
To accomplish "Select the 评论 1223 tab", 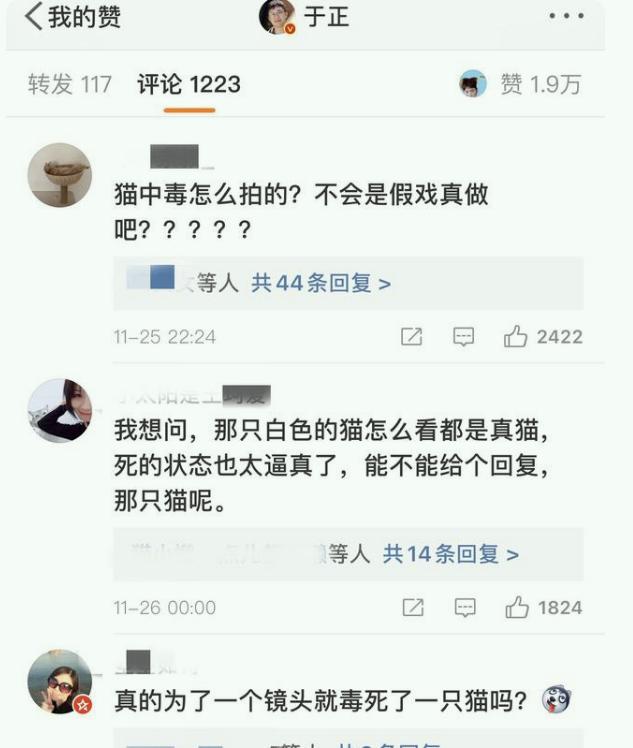I will 189,85.
